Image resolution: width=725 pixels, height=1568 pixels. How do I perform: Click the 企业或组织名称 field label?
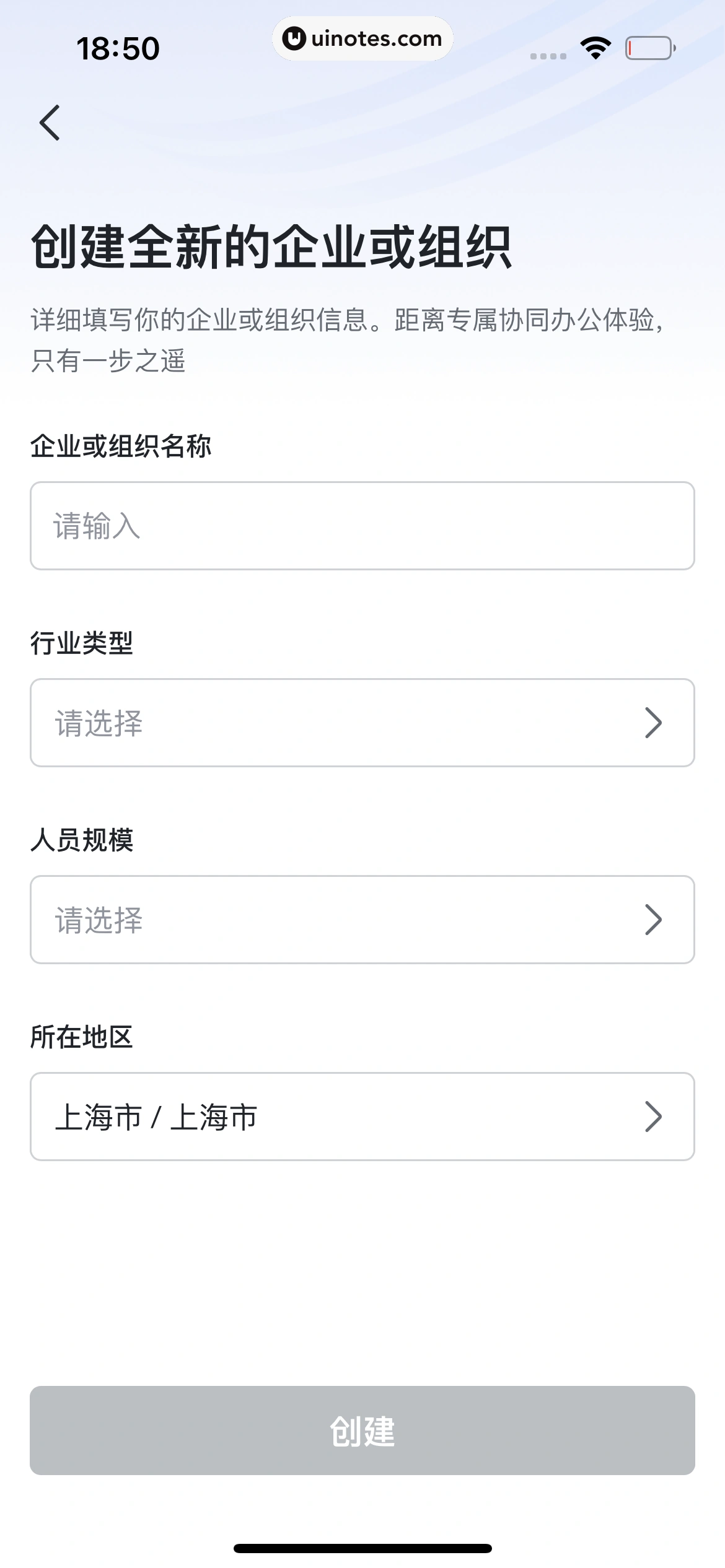click(x=121, y=444)
